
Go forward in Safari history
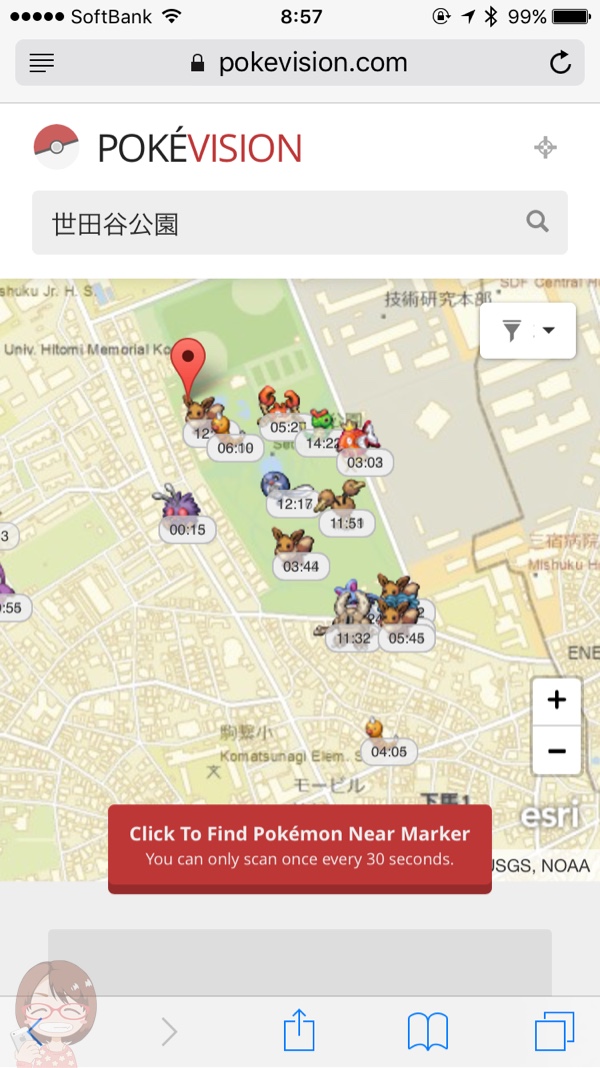[x=169, y=1033]
